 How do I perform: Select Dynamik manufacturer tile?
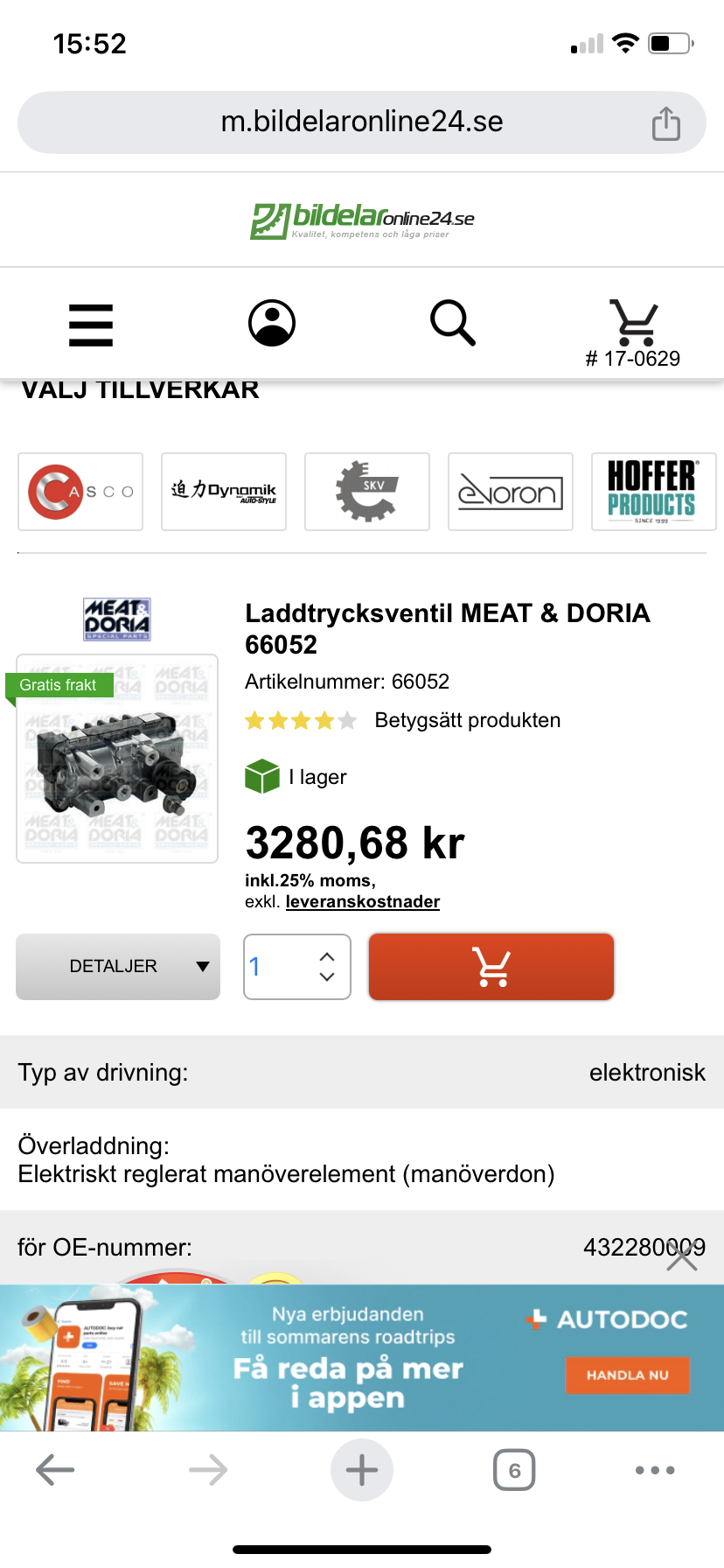tap(224, 492)
